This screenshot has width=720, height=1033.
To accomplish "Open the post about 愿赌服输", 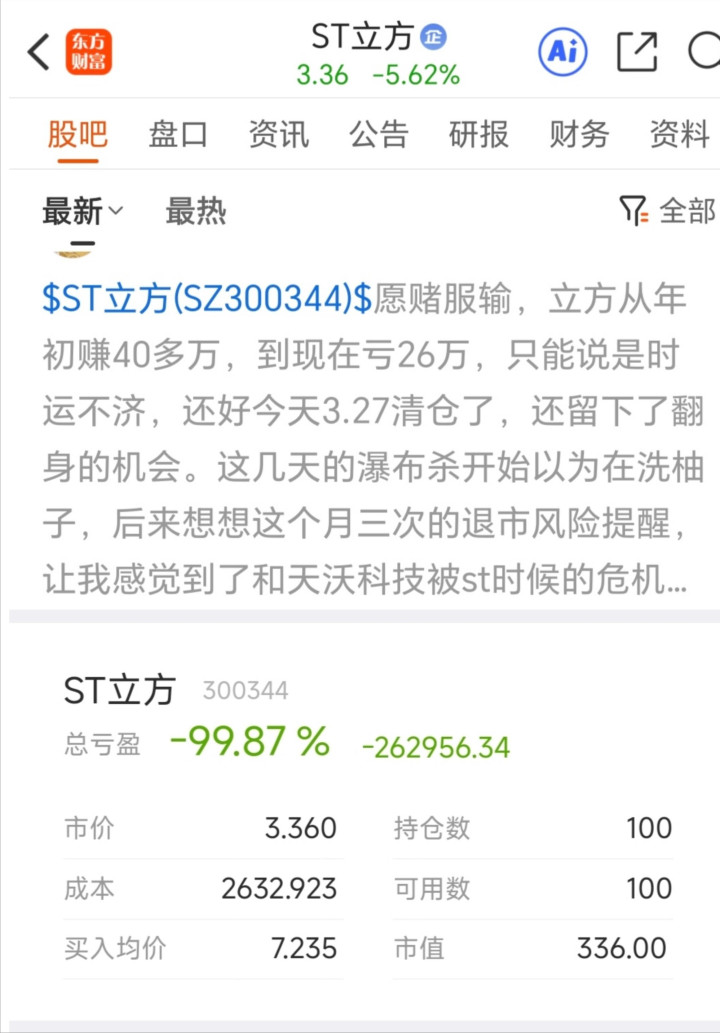I will [x=400, y=440].
